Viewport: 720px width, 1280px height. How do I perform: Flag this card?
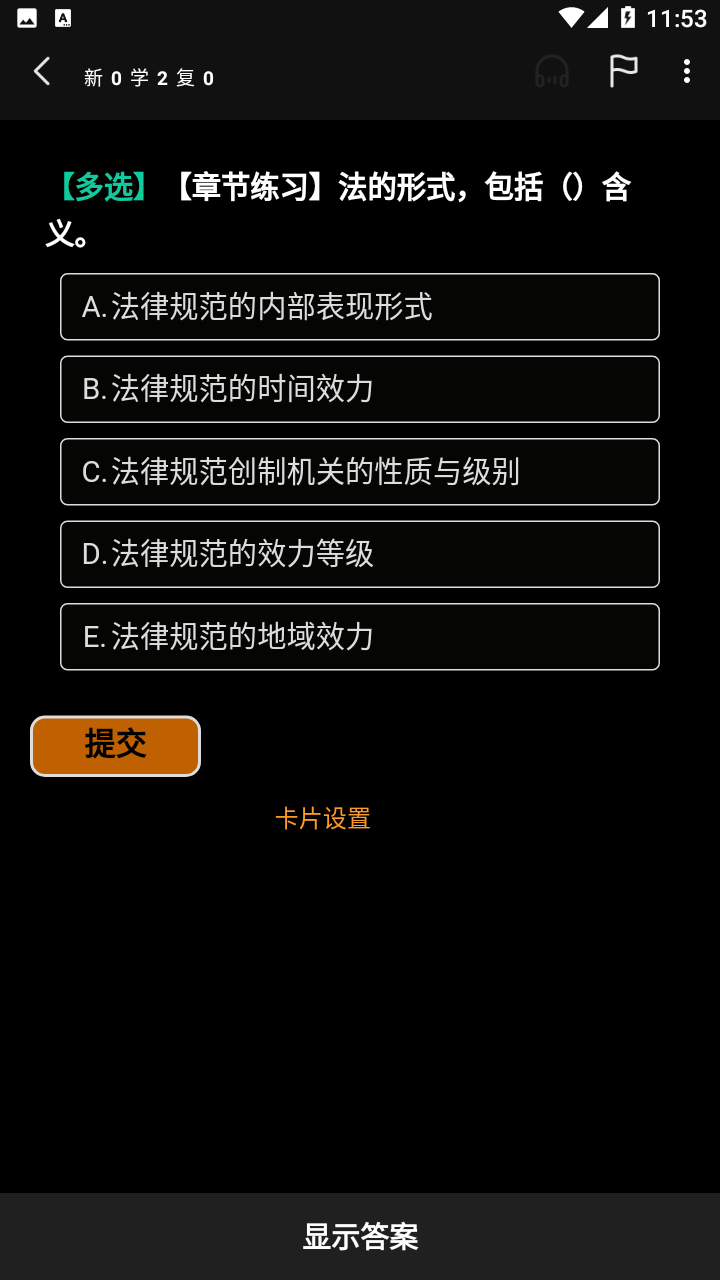point(623,72)
